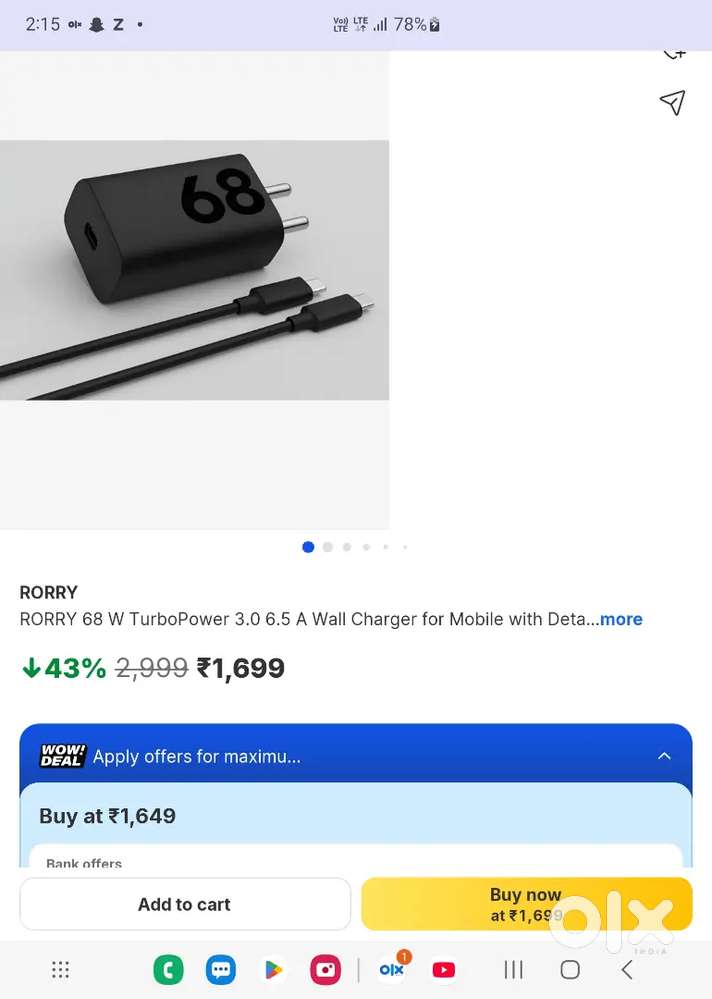Add the charger to cart
712x999 pixels.
185,904
